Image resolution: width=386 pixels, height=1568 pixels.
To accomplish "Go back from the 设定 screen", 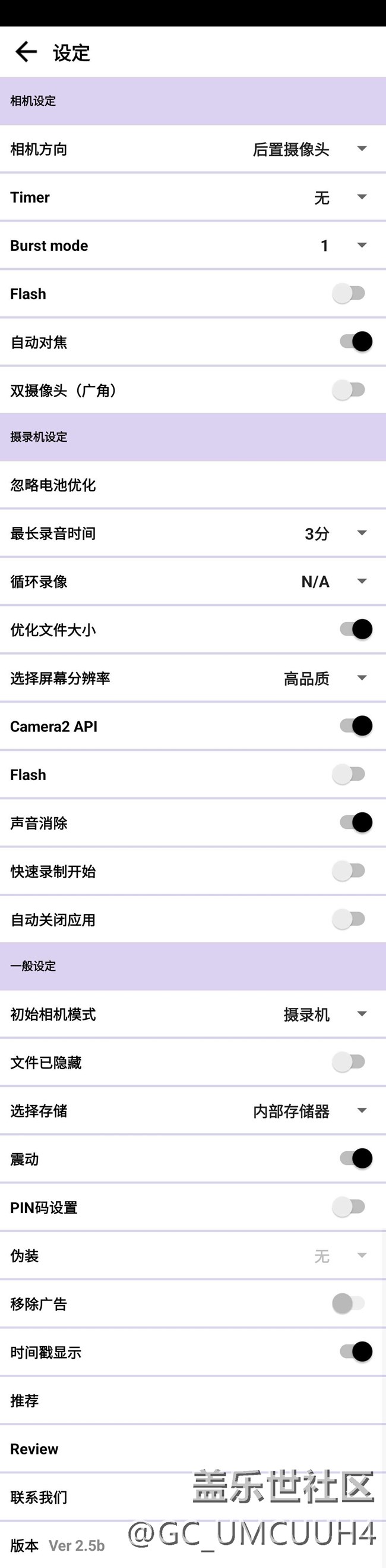I will (26, 52).
